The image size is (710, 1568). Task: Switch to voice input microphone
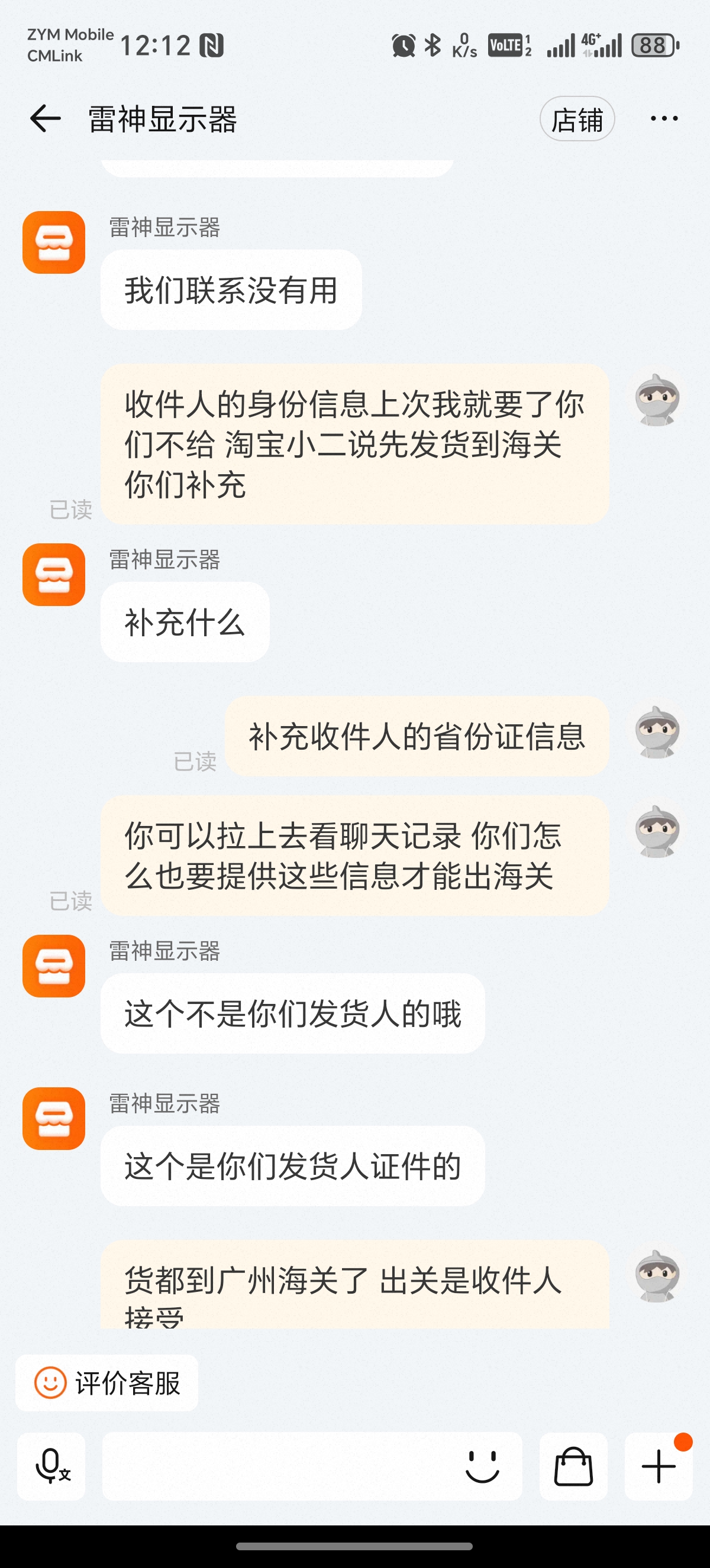[x=51, y=1466]
